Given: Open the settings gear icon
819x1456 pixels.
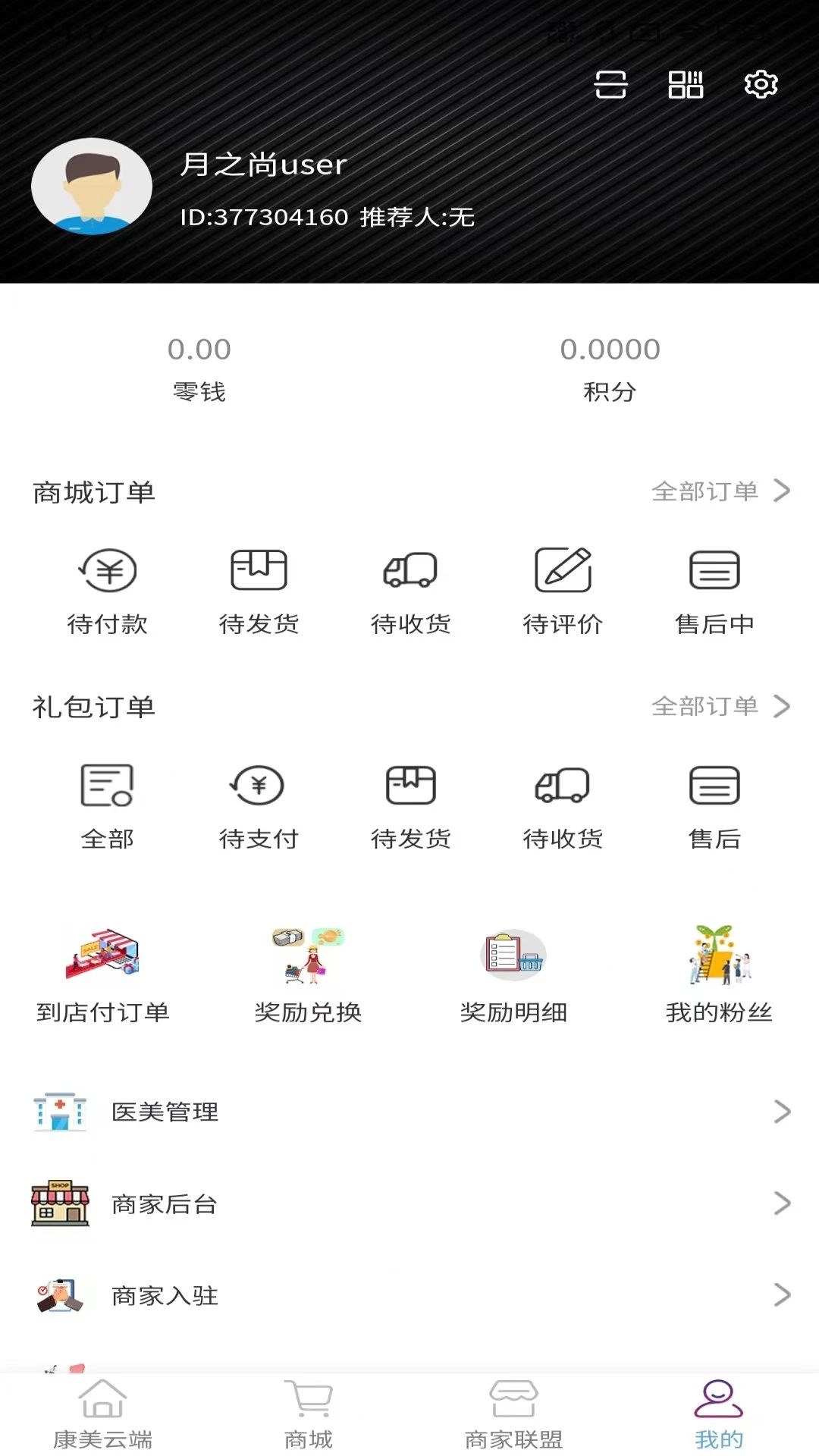Looking at the screenshot, I should pyautogui.click(x=762, y=86).
